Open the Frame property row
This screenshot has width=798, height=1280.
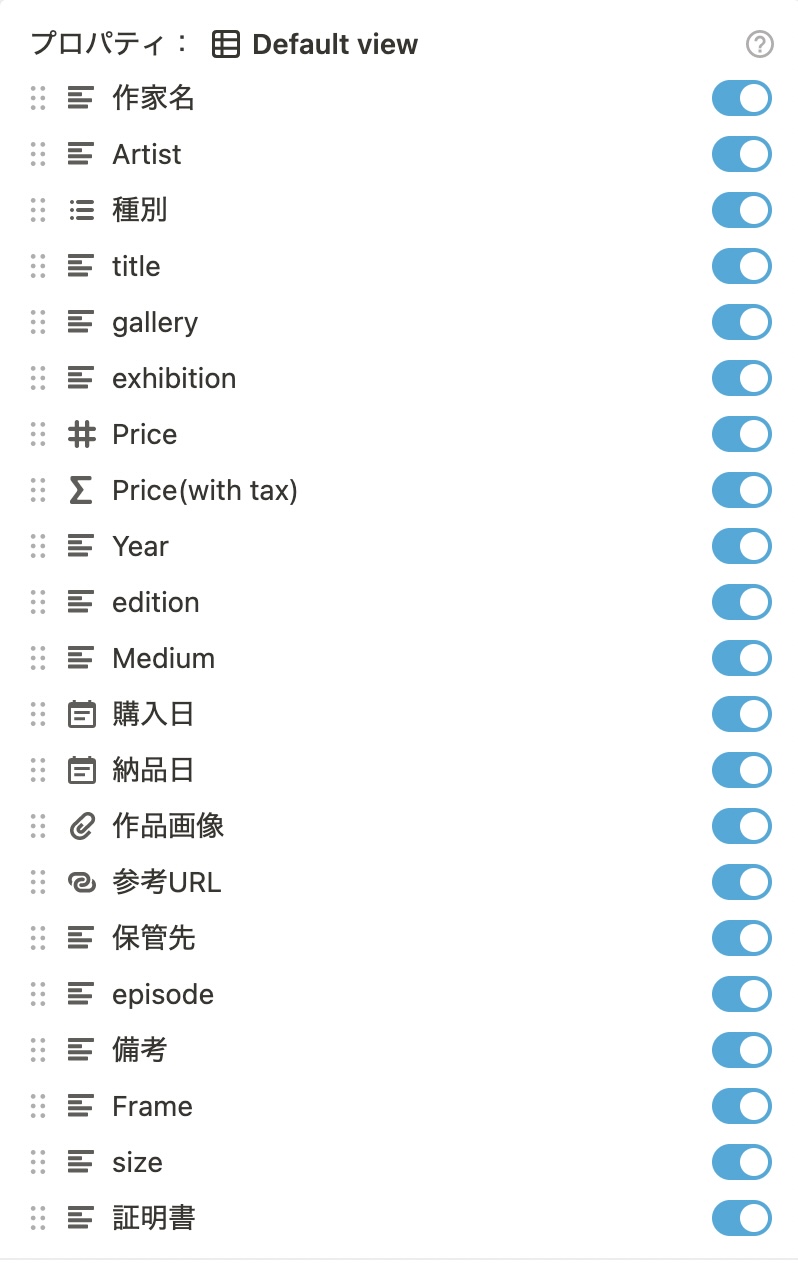point(399,1106)
